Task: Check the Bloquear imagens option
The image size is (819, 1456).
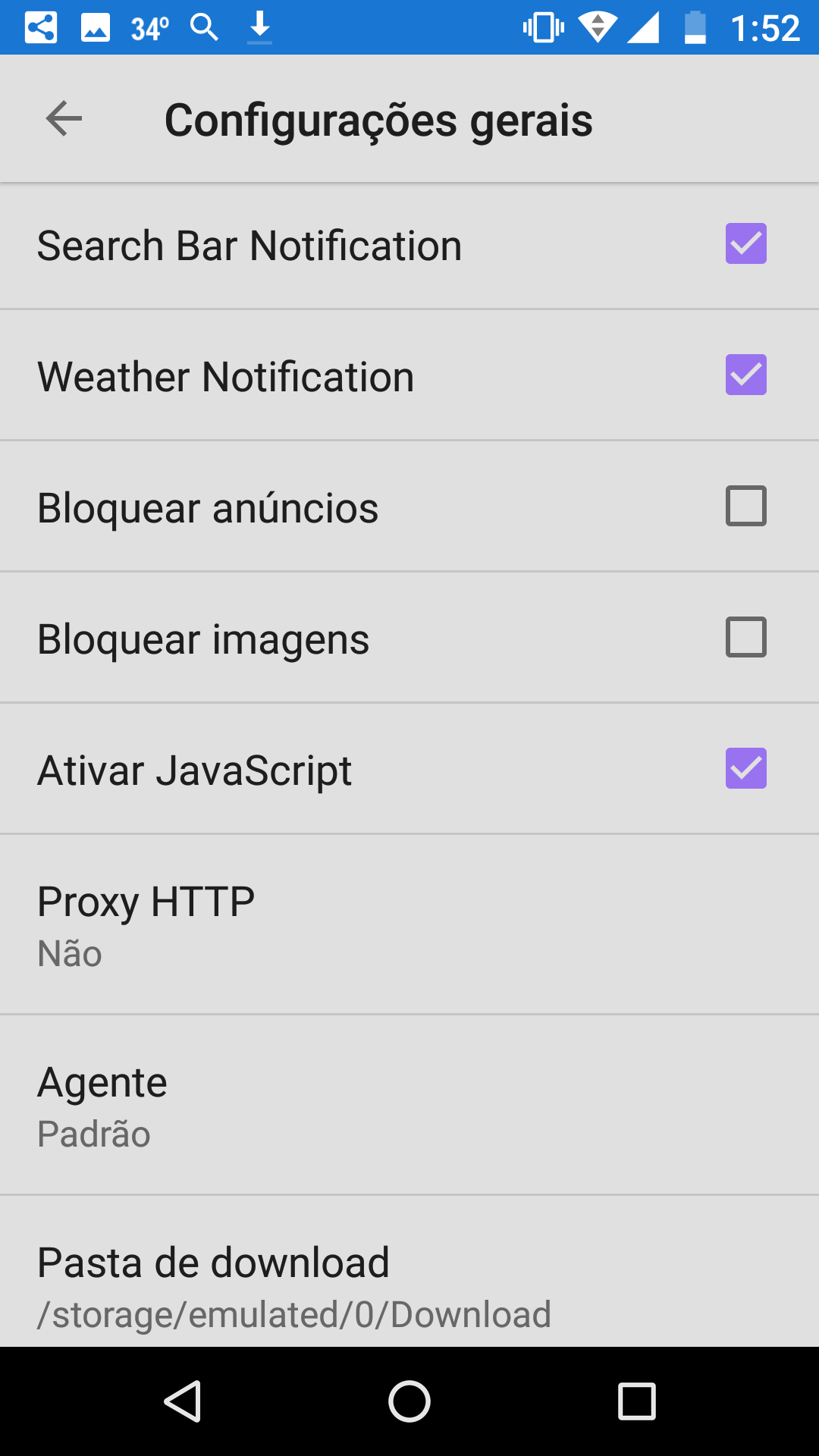Action: coord(745,637)
